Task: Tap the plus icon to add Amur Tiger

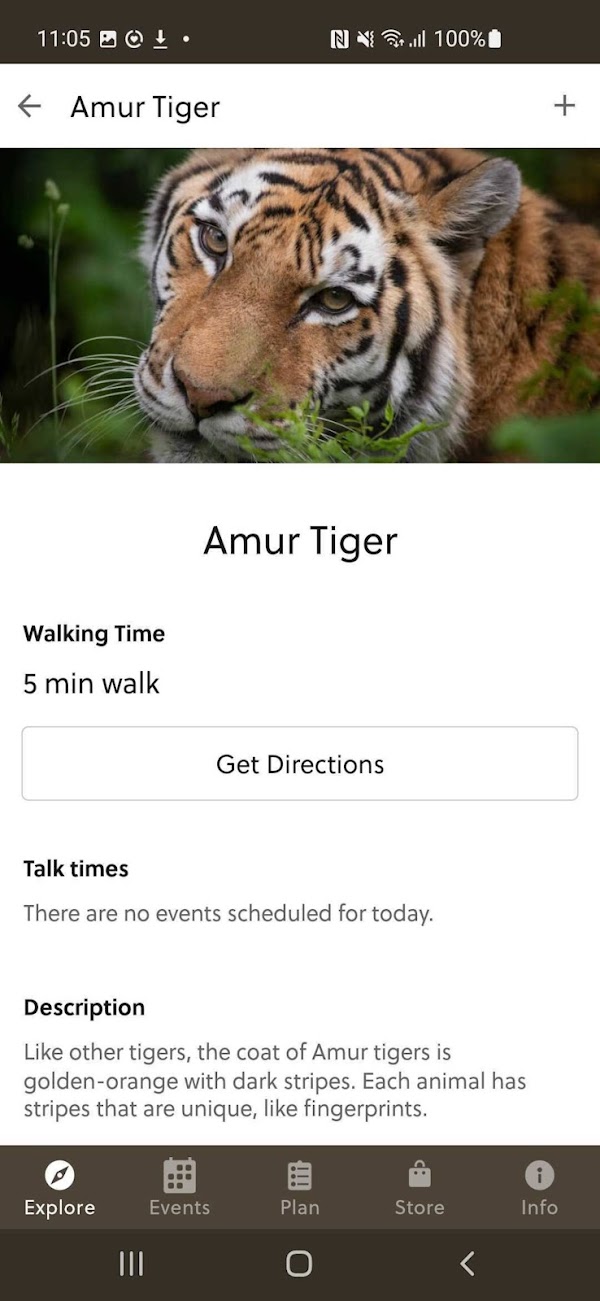Action: click(x=565, y=106)
